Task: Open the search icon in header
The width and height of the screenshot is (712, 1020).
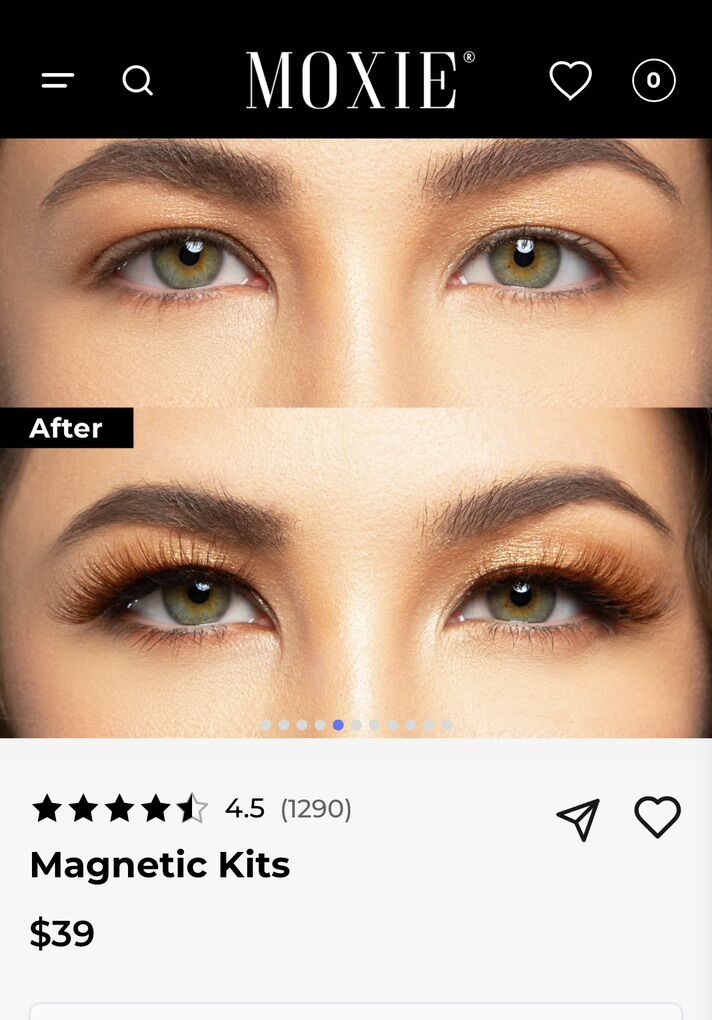Action: coord(138,80)
